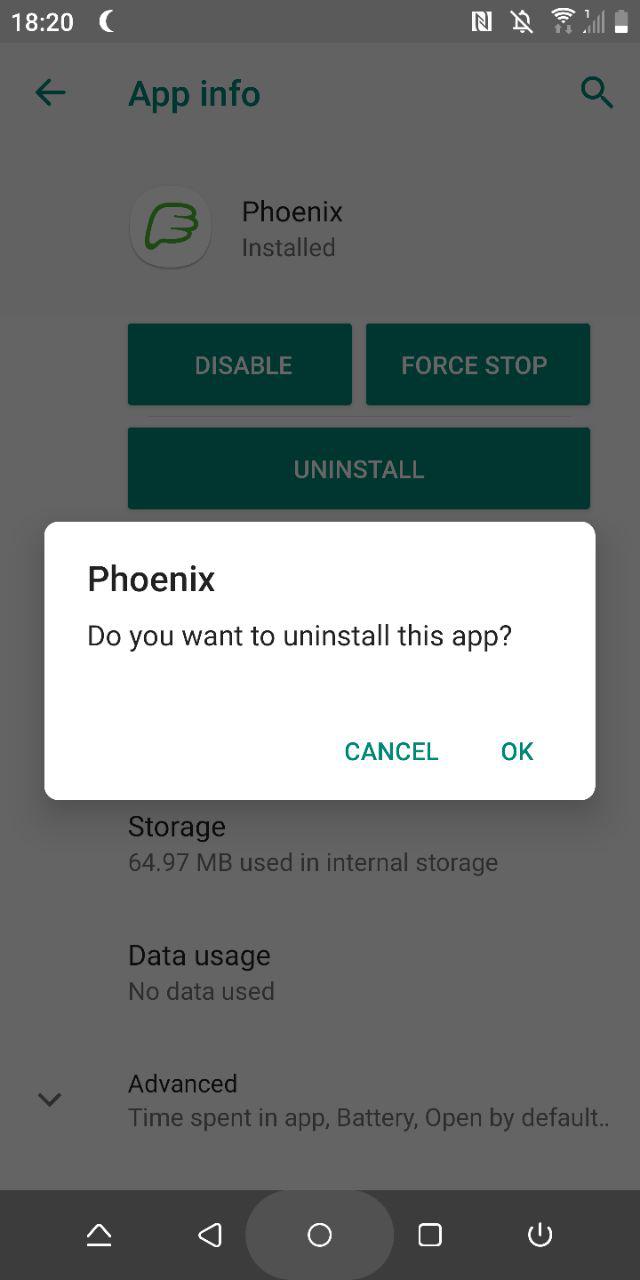Open recent apps overview

[x=430, y=1235]
